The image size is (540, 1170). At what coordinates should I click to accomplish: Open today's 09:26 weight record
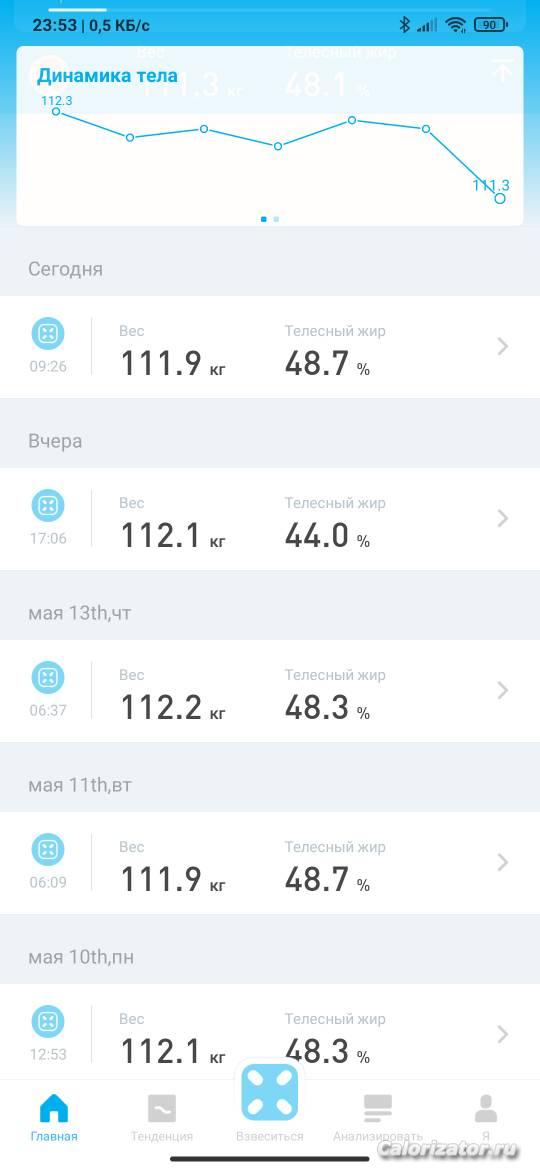point(270,347)
